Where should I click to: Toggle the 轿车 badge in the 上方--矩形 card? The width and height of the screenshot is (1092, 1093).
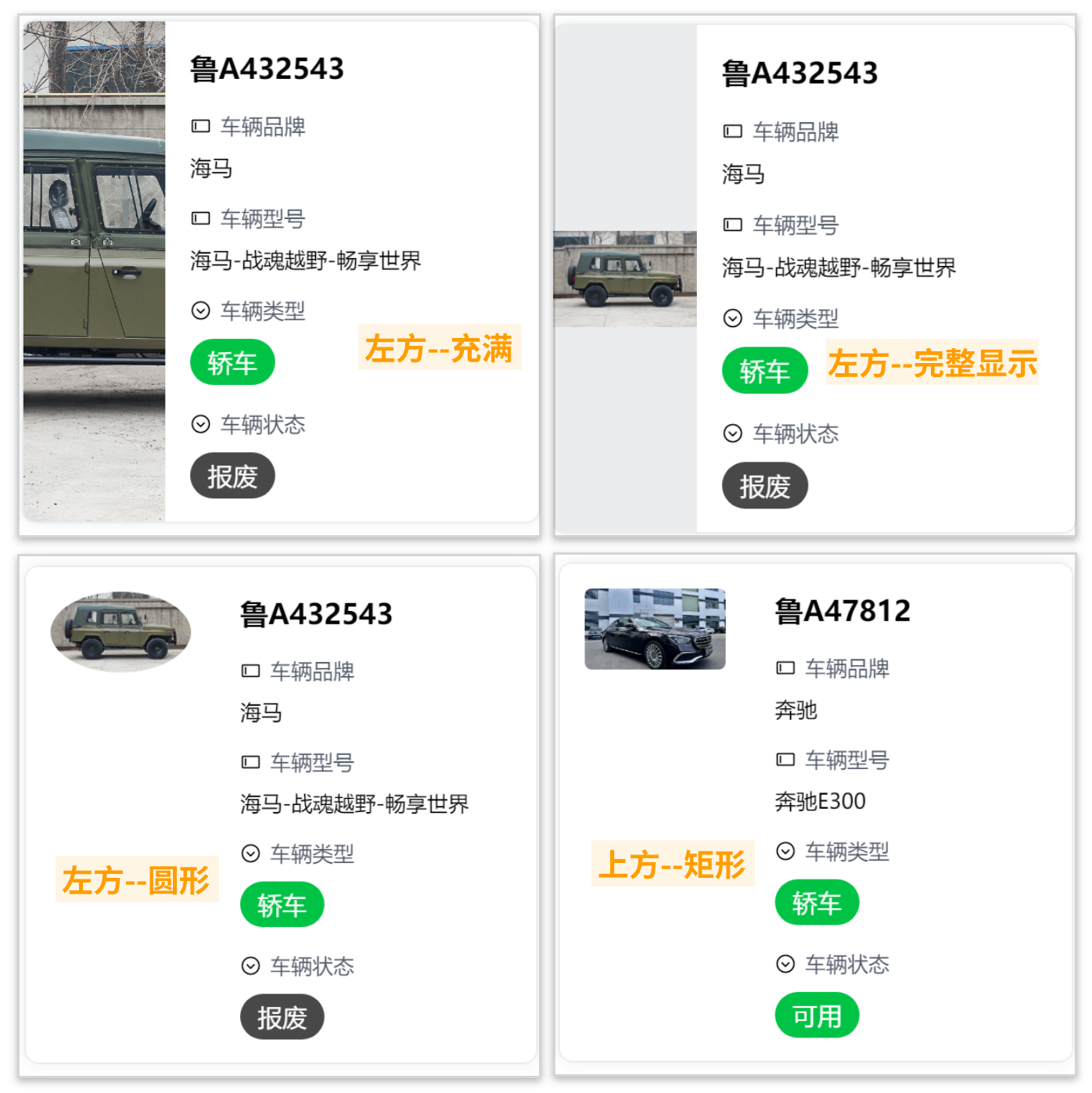tap(817, 901)
